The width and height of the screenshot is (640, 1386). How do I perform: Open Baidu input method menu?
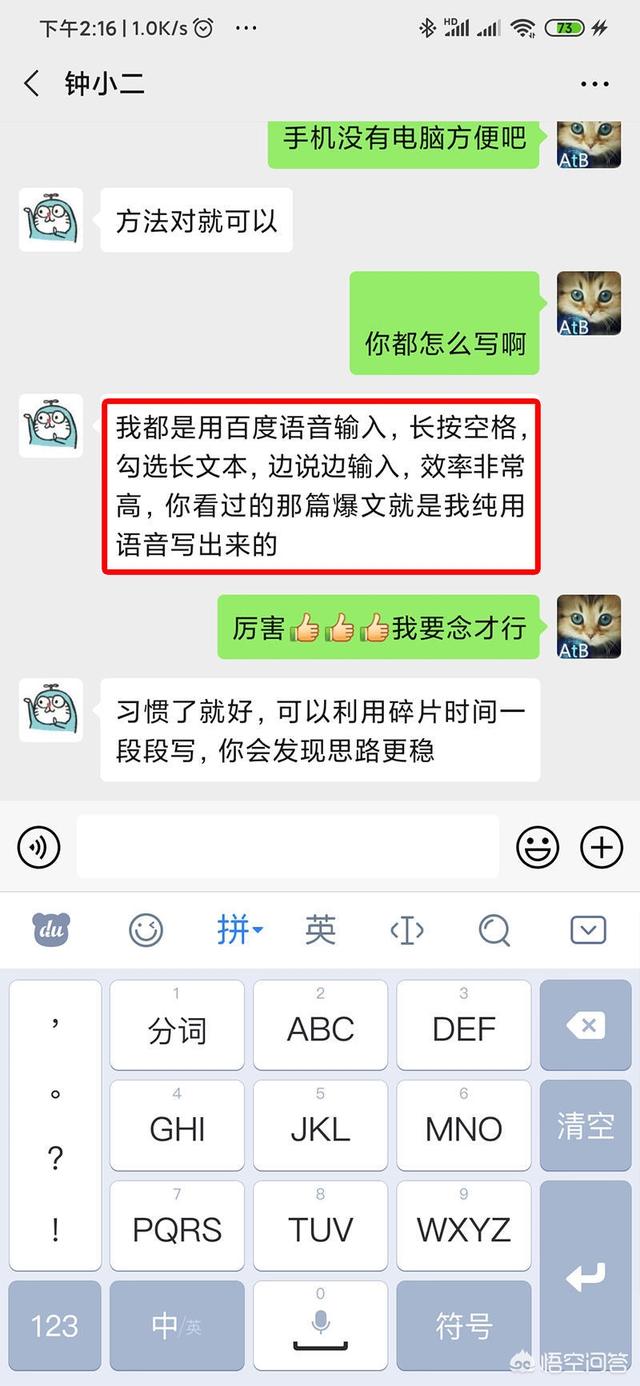[51, 930]
